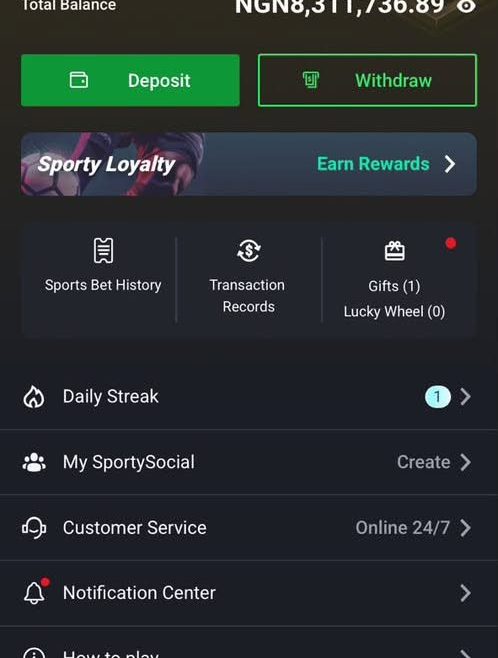Hide the total balance with the eye icon
Screen dimensions: 498x658
pyautogui.click(x=466, y=6)
